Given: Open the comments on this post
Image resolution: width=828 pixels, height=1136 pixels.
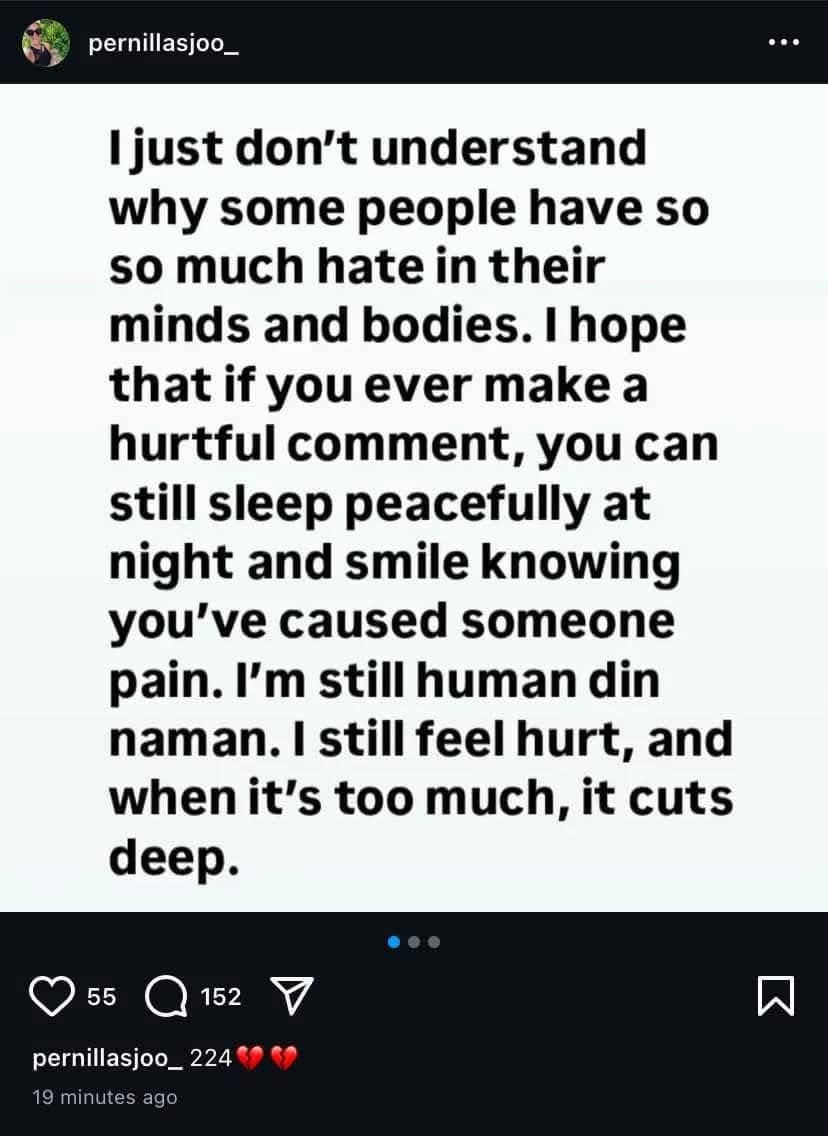Looking at the screenshot, I should (x=164, y=996).
